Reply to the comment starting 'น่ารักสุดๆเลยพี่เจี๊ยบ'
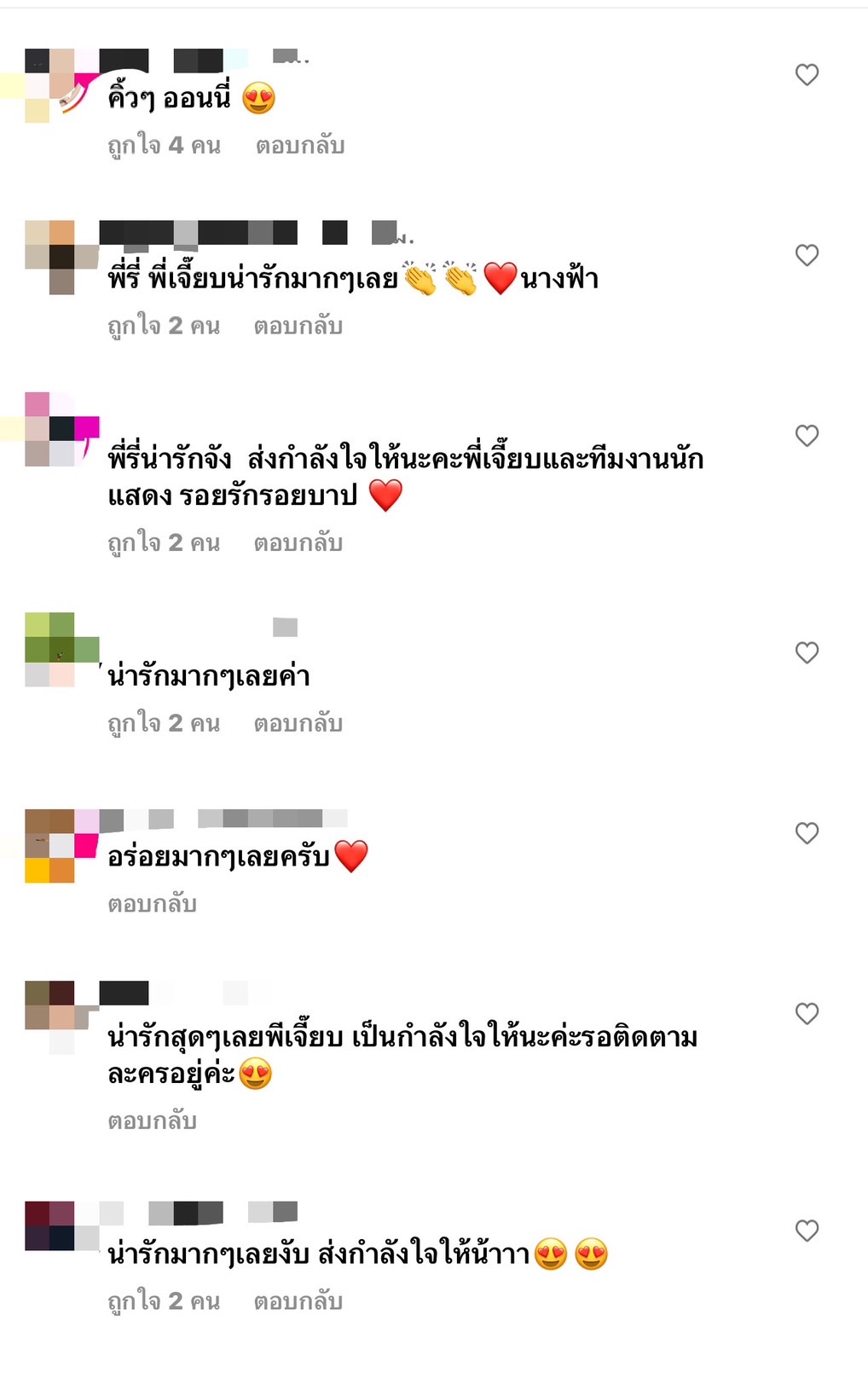Viewport: 868px width, 1373px height. coord(152,1121)
